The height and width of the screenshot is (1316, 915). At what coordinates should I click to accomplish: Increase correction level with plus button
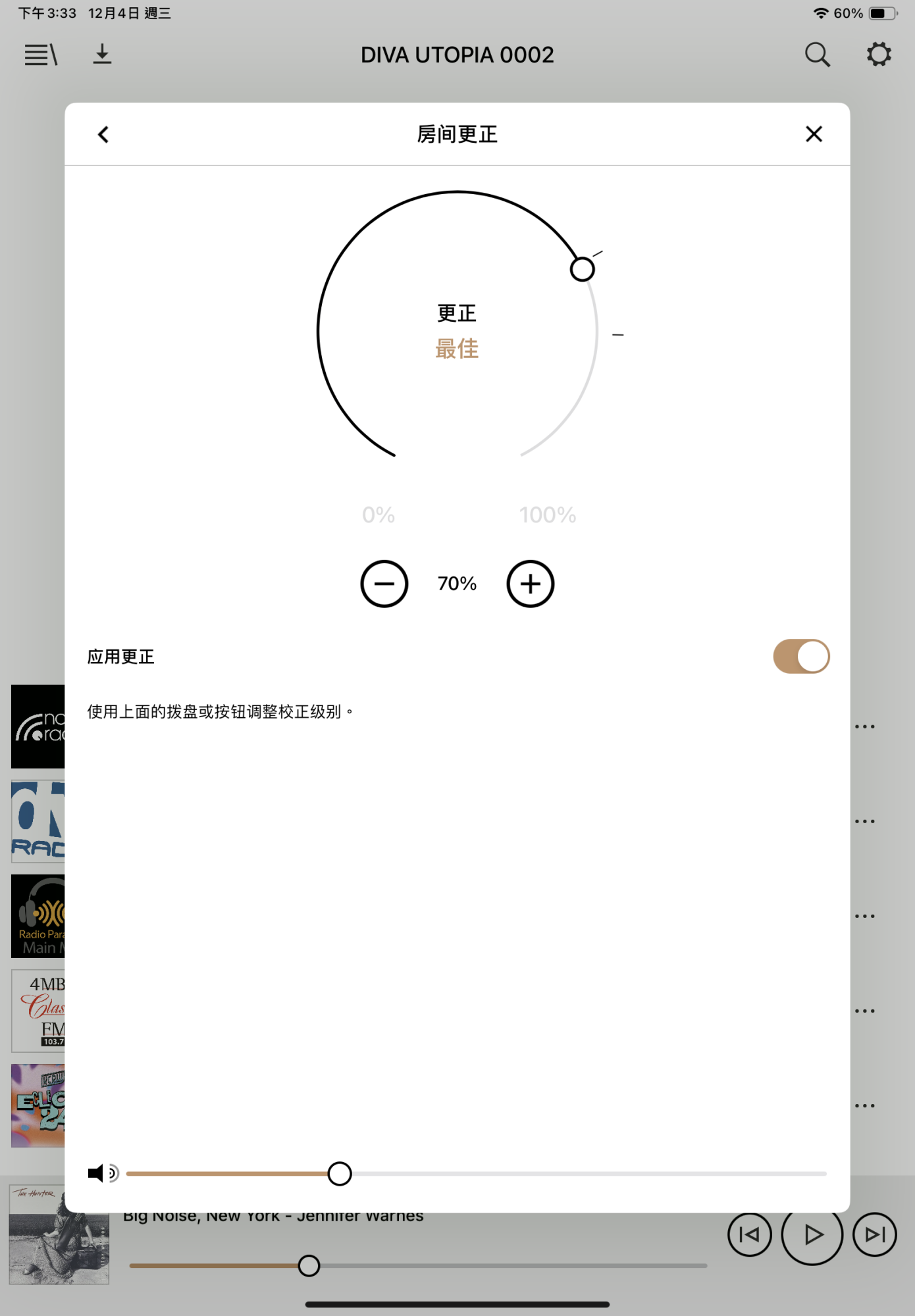[531, 584]
